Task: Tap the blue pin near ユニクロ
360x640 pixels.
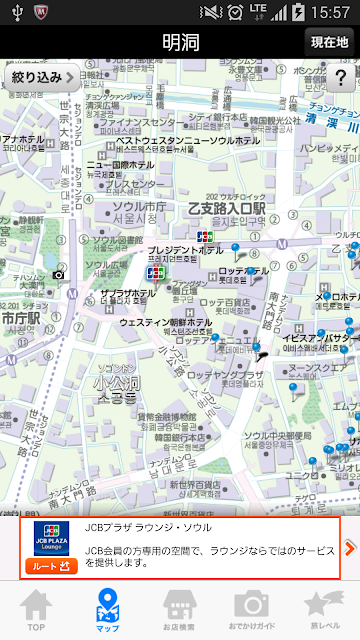Action: 313,462
